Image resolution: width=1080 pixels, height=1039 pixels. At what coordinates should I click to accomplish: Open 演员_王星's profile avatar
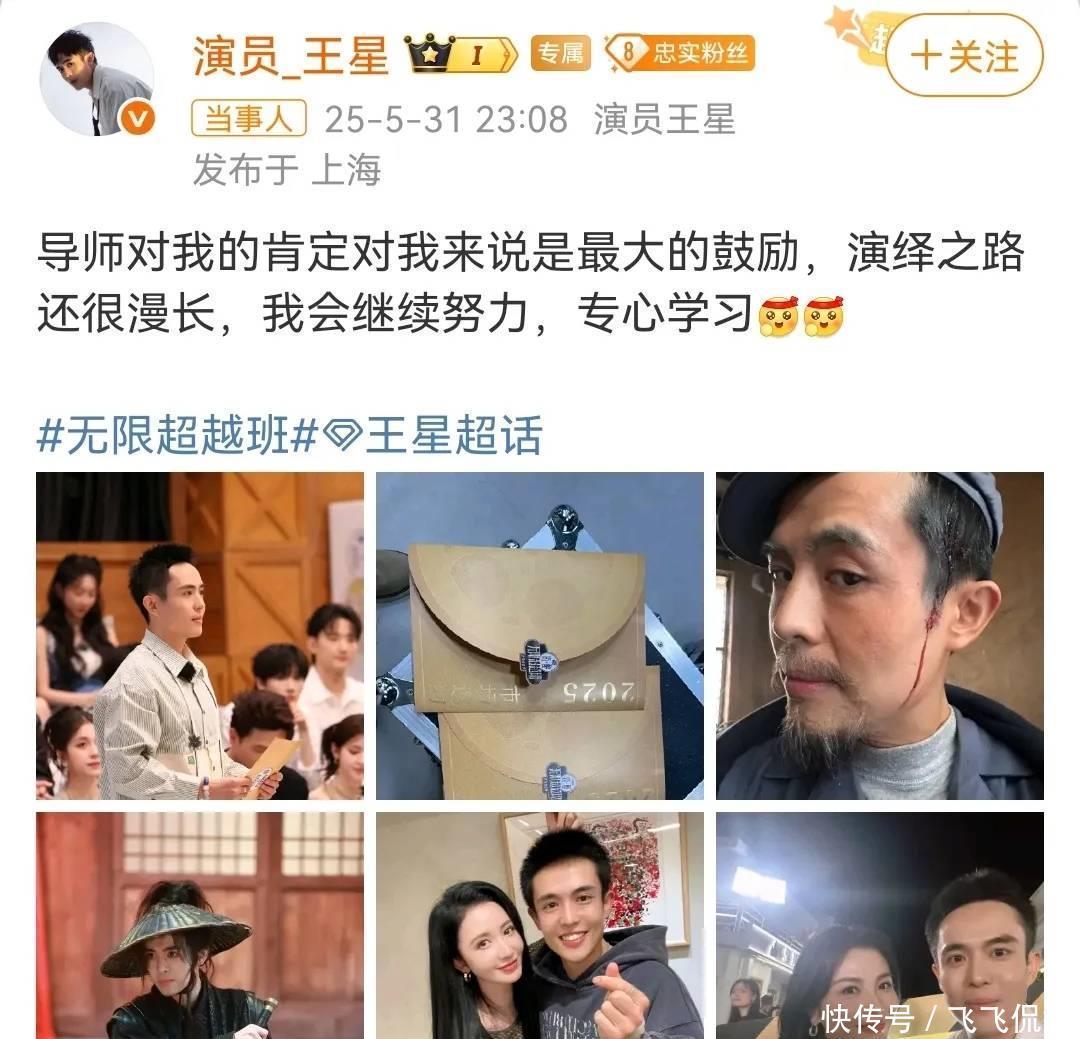(97, 79)
